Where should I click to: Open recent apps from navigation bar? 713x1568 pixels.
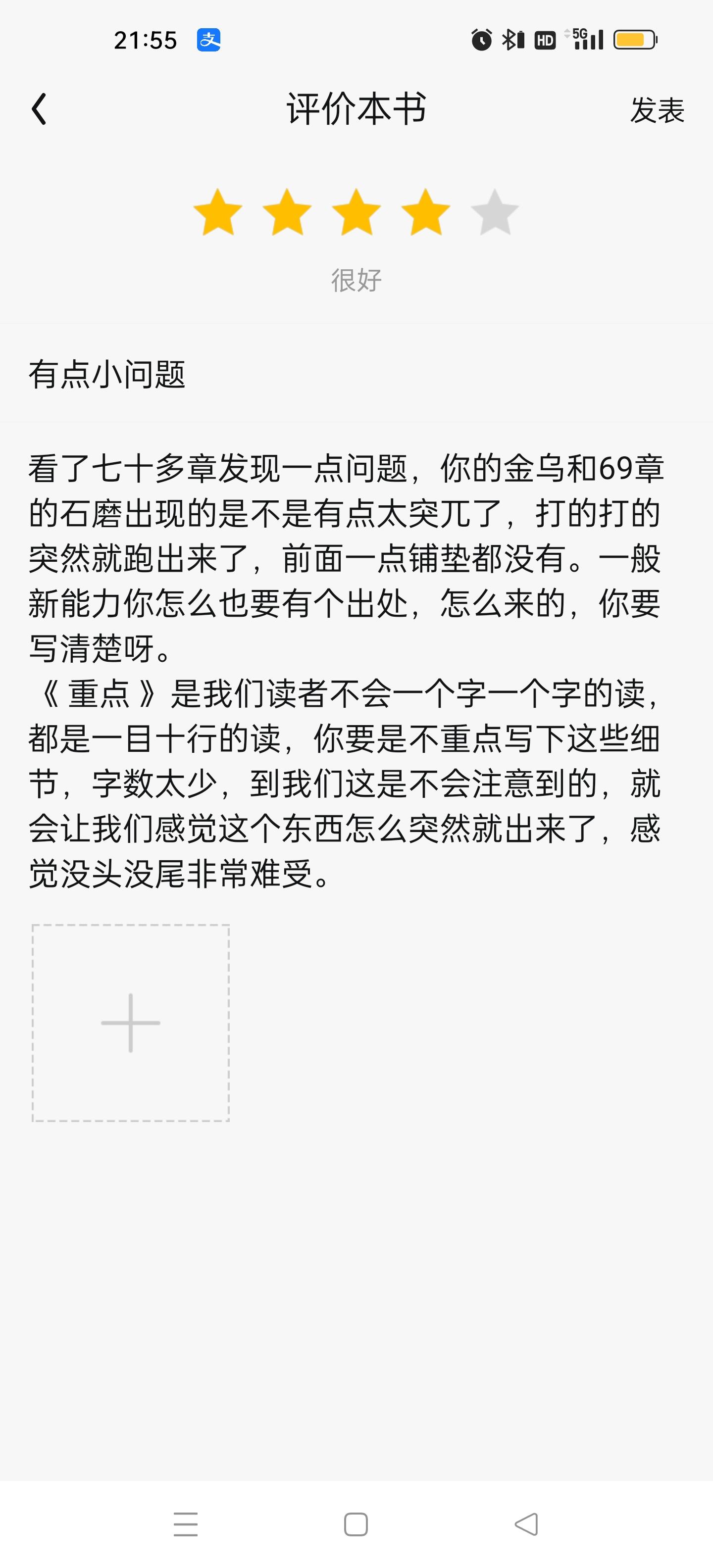(186, 1524)
